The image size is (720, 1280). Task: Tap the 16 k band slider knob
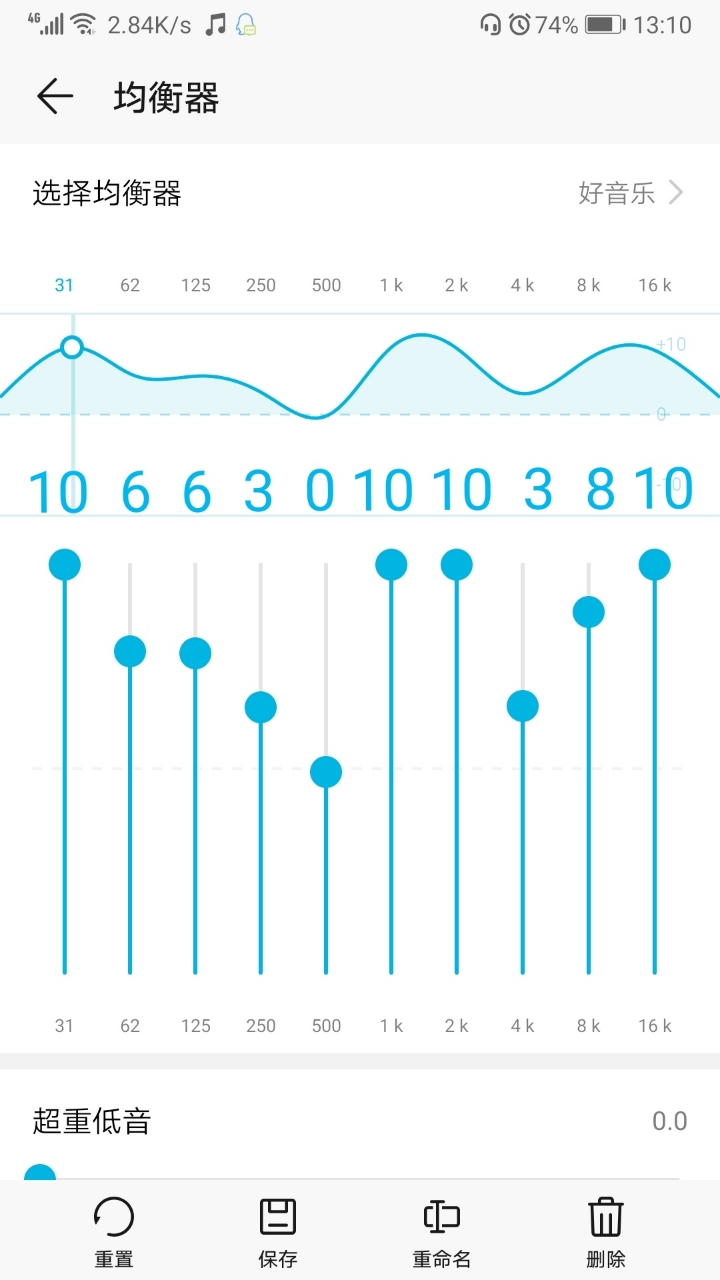point(655,565)
